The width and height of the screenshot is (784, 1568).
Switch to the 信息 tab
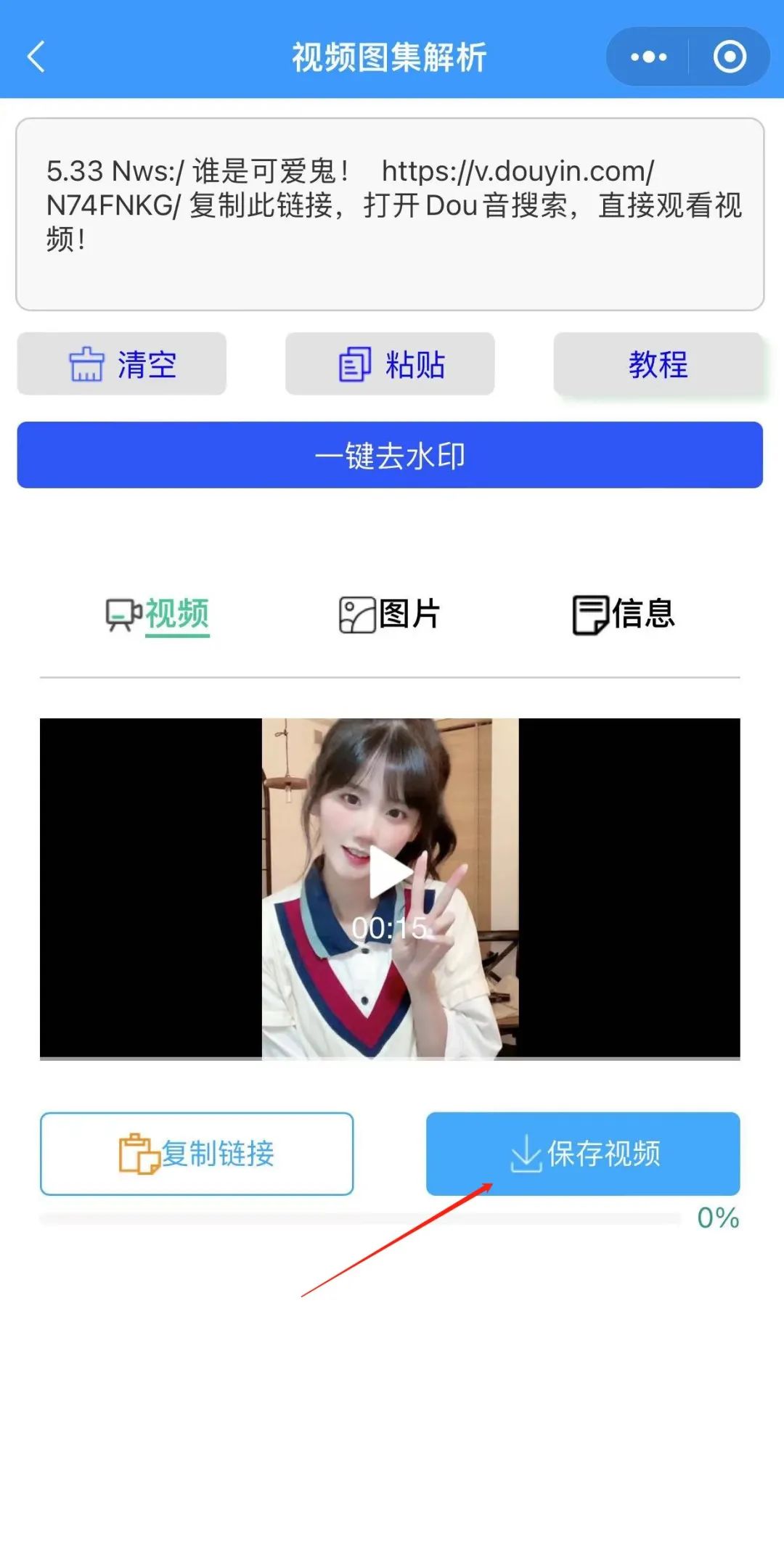pos(624,615)
